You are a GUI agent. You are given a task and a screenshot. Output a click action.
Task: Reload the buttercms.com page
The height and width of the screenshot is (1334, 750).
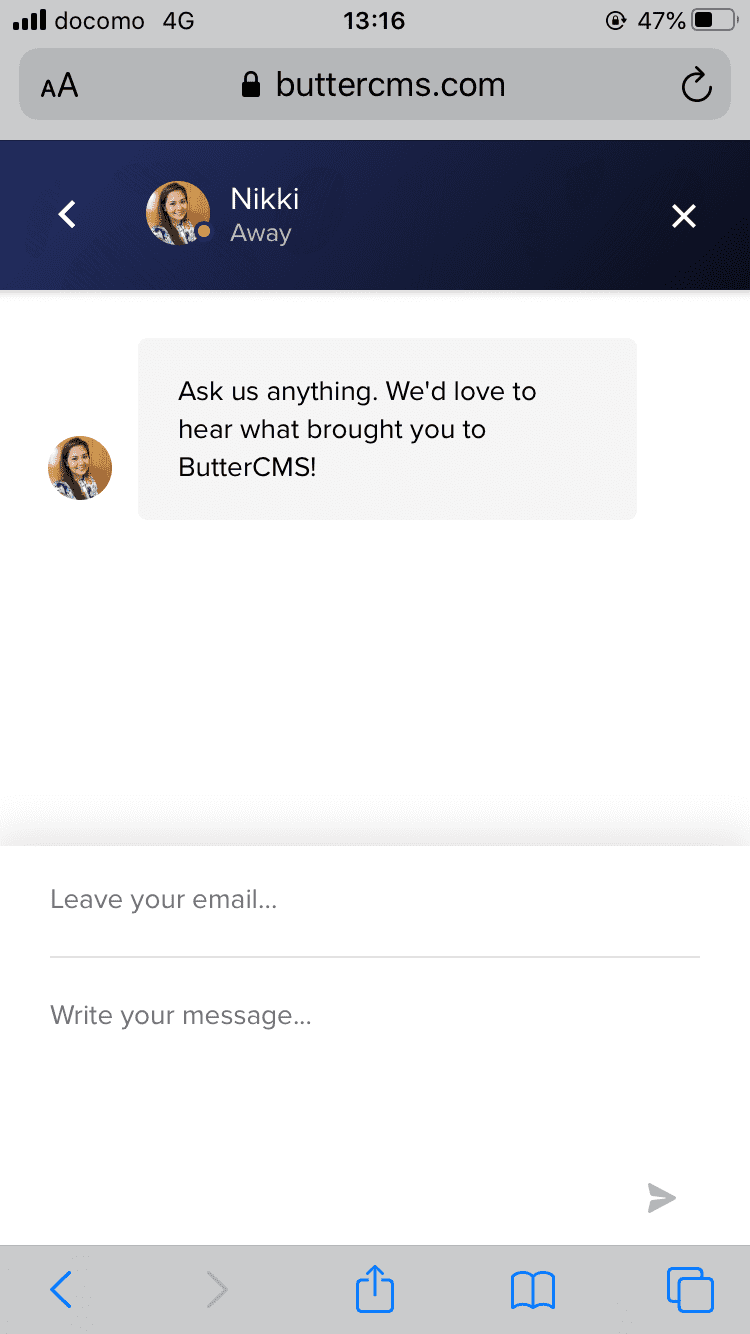point(696,86)
